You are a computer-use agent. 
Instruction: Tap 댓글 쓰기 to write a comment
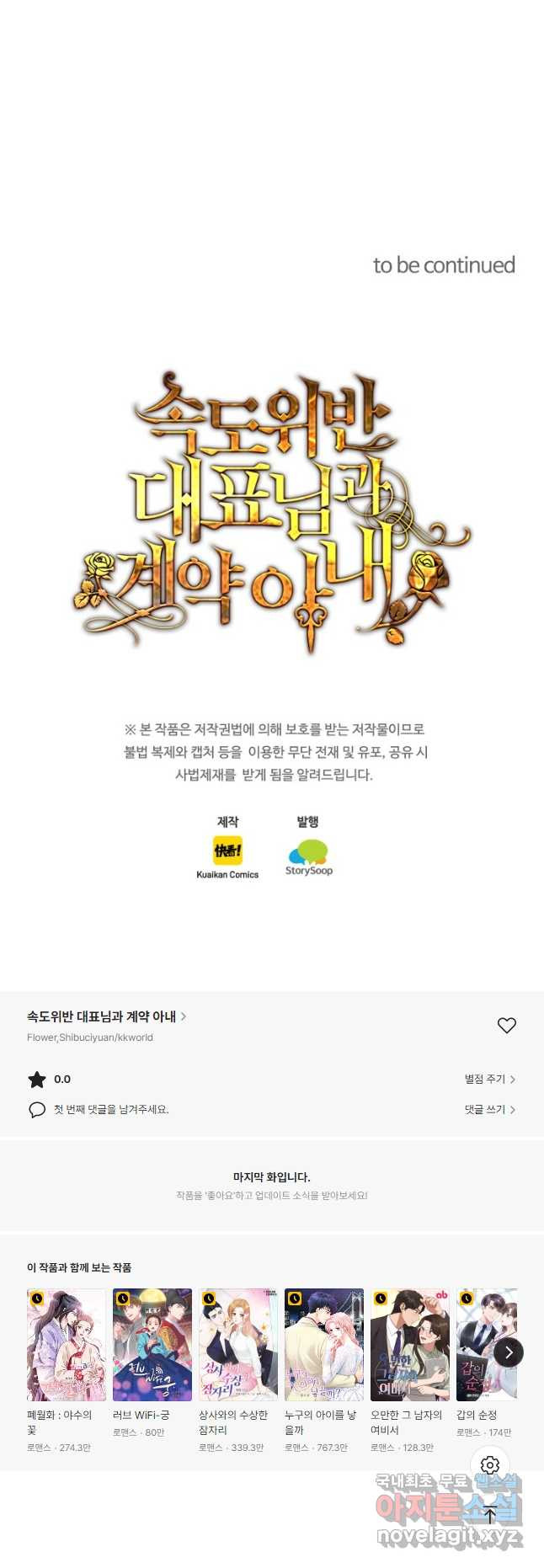pos(489,1109)
